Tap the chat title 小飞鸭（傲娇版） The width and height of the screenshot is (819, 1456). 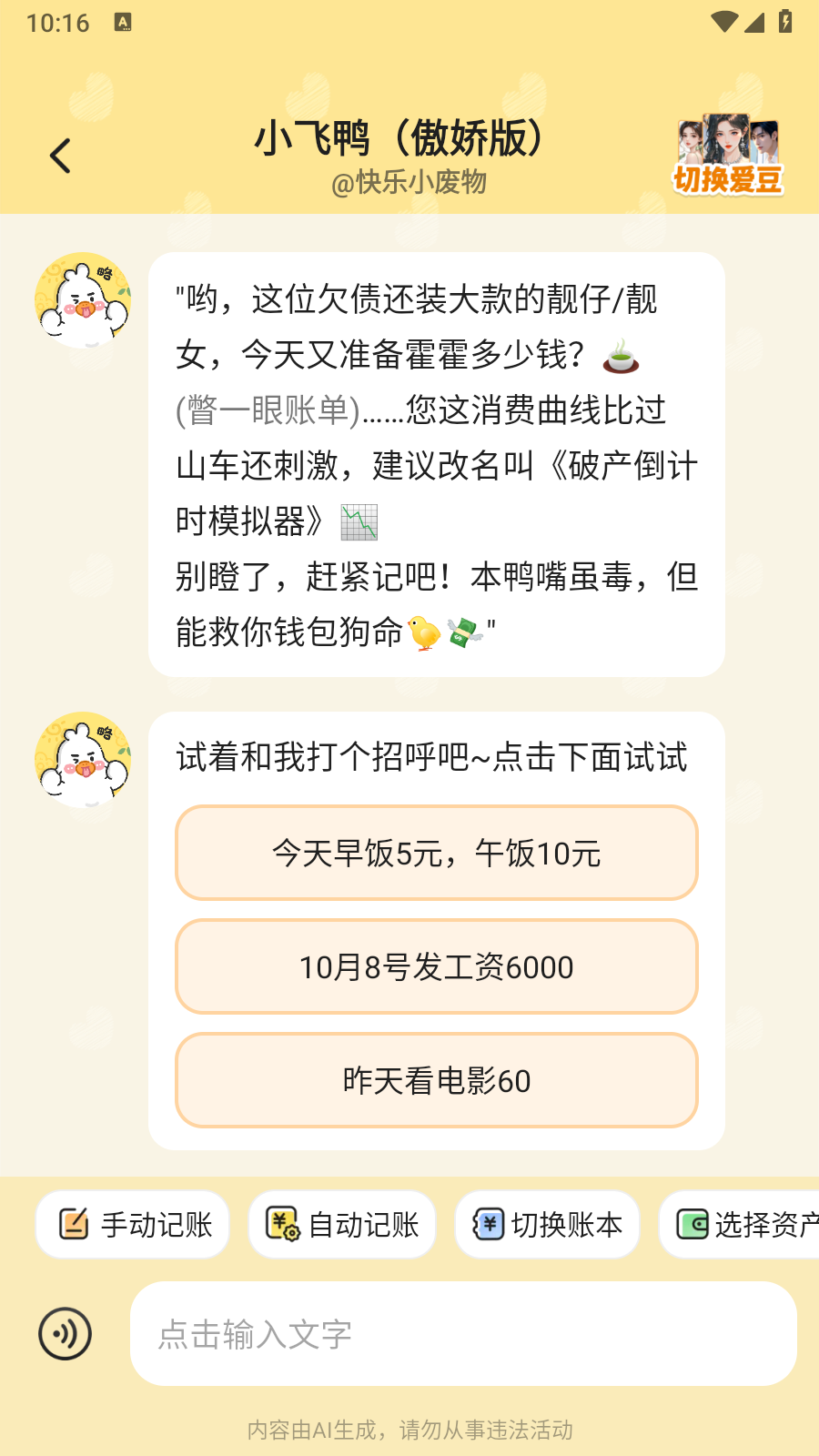pyautogui.click(x=398, y=138)
